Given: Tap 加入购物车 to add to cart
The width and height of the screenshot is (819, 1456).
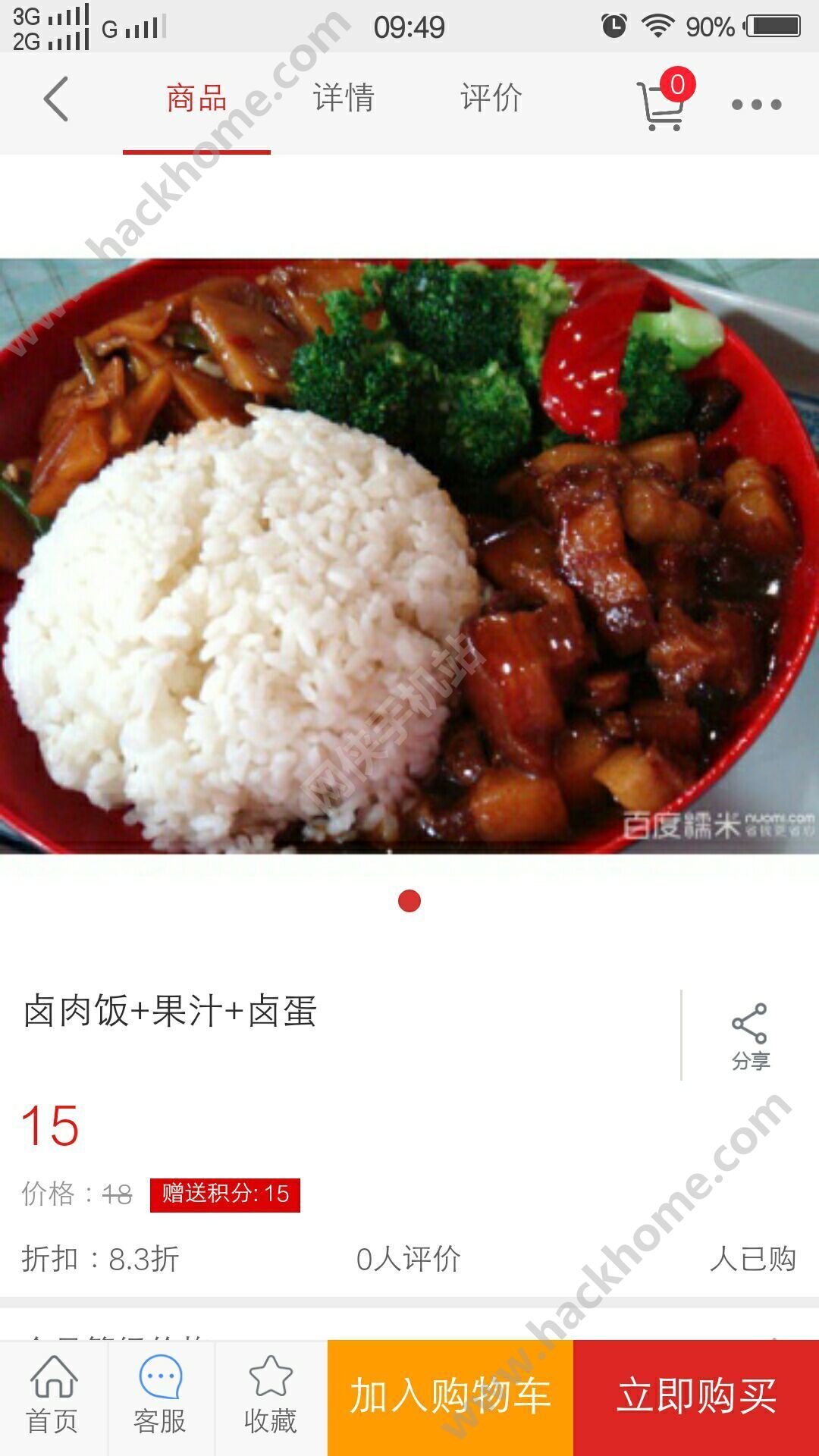Looking at the screenshot, I should click(450, 1397).
